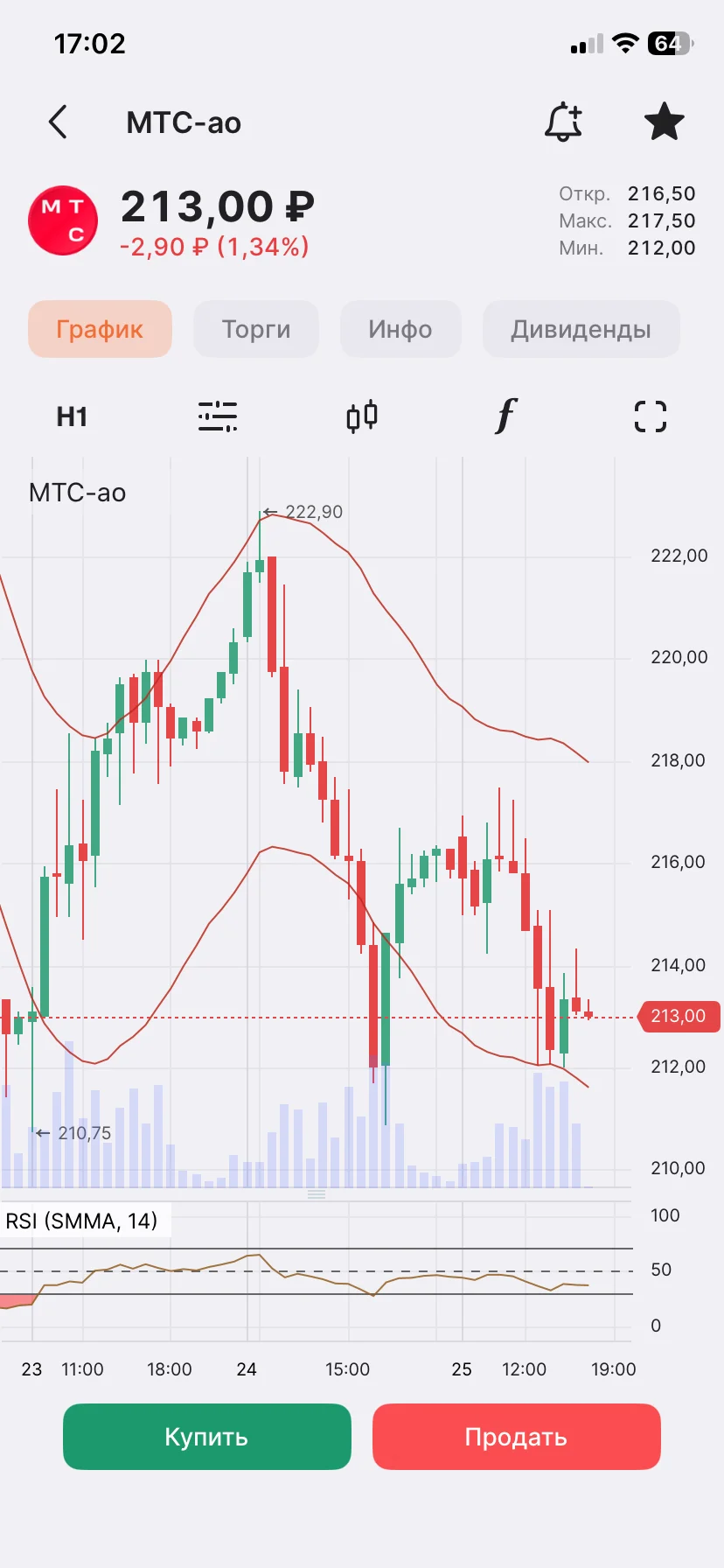Open the Инфо tab
This screenshot has width=724, height=1568.
pos(400,329)
